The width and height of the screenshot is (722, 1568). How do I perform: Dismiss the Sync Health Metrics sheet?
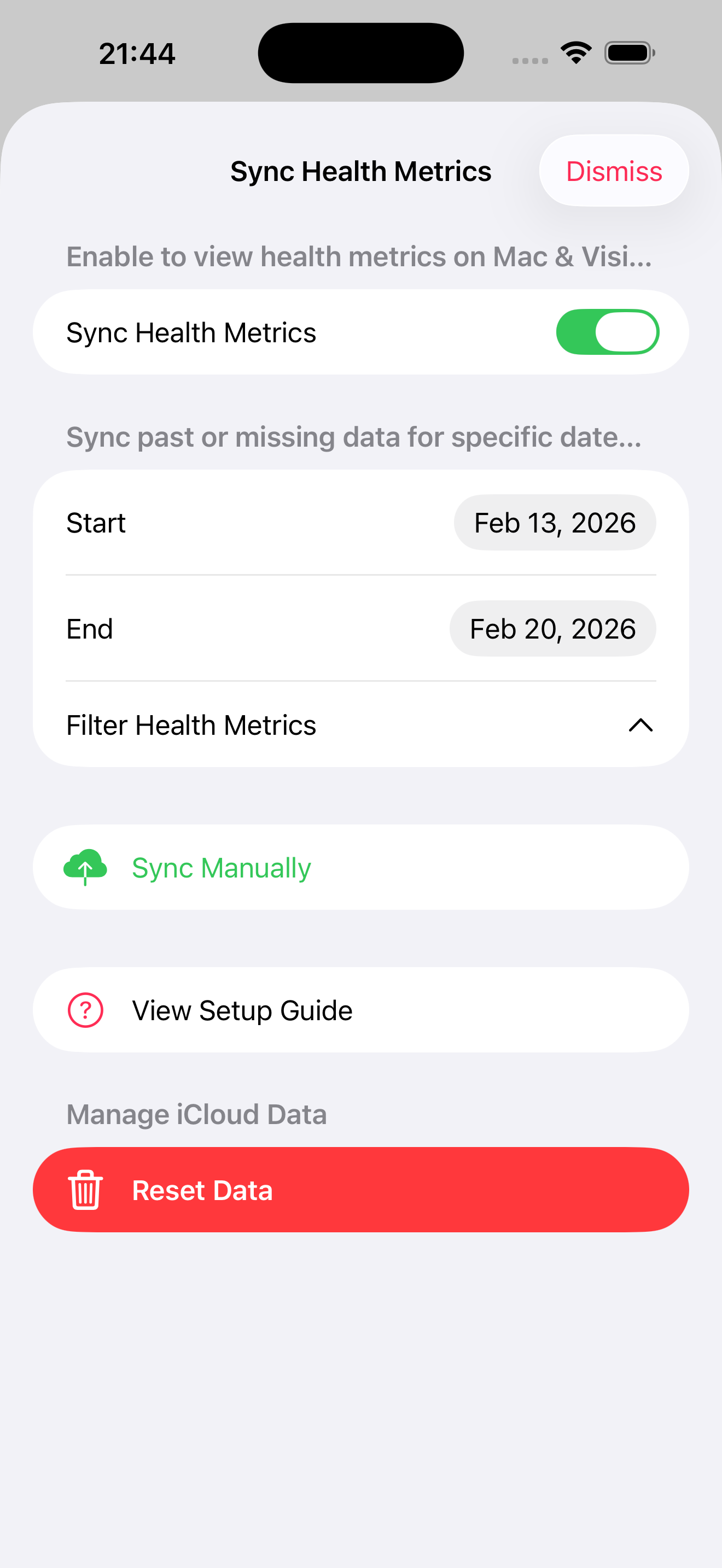click(x=613, y=171)
